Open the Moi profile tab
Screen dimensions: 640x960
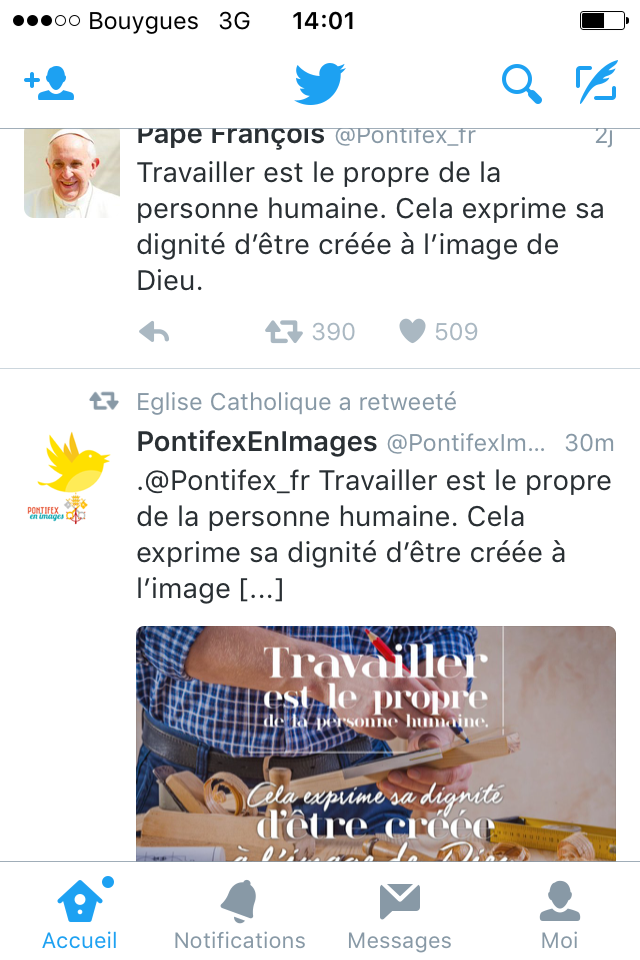pyautogui.click(x=559, y=914)
